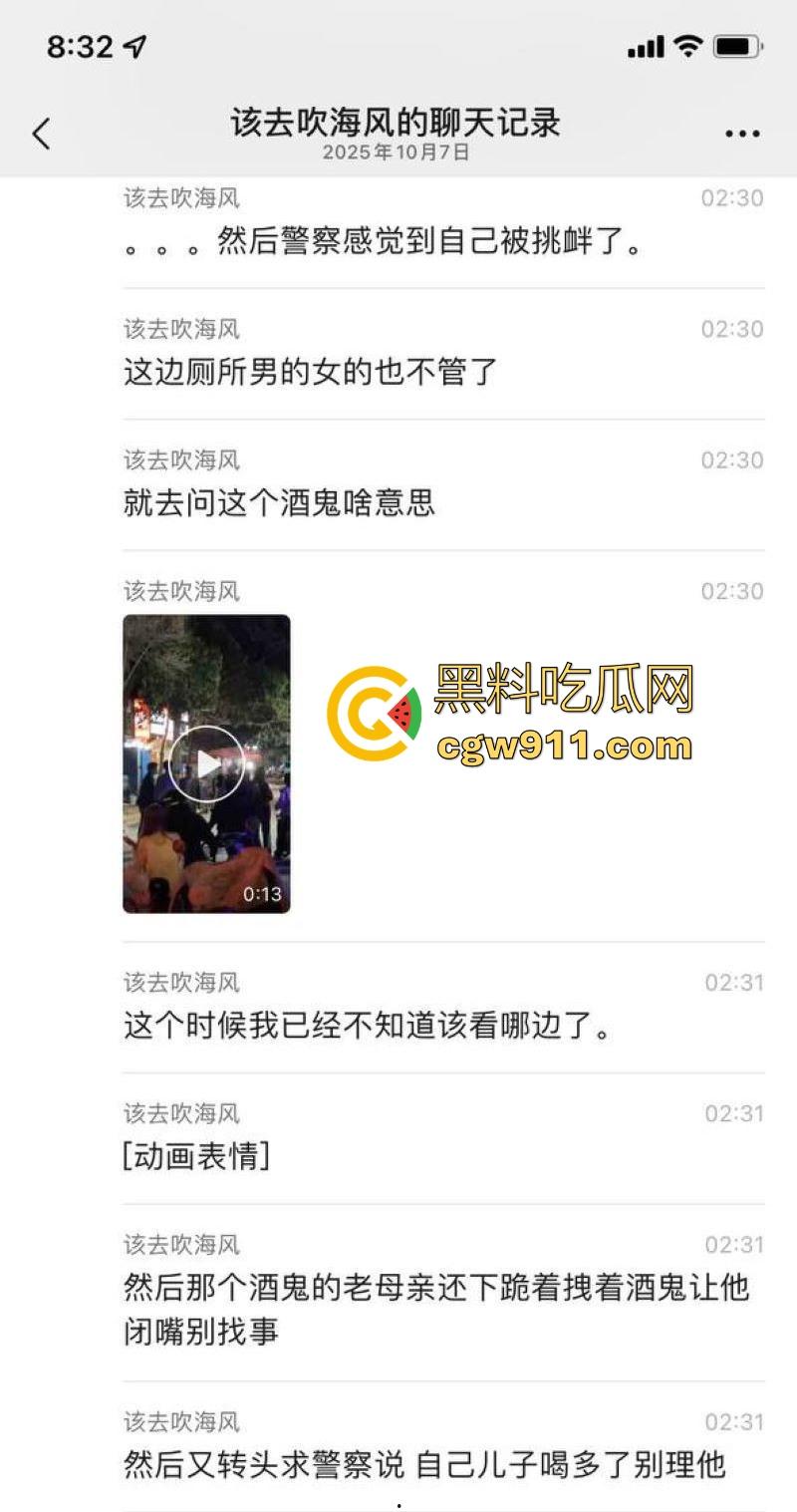This screenshot has width=797, height=1512.
Task: Tap the play icon on the video message
Action: point(204,763)
